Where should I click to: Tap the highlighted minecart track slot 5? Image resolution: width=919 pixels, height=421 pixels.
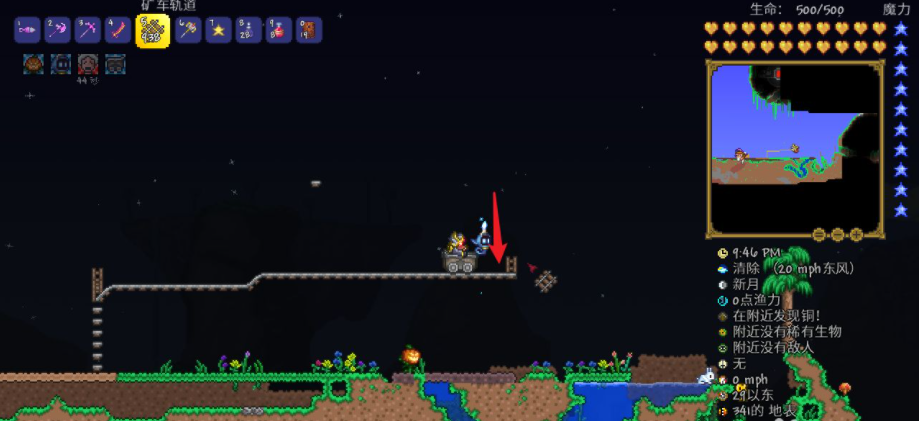pyautogui.click(x=152, y=30)
